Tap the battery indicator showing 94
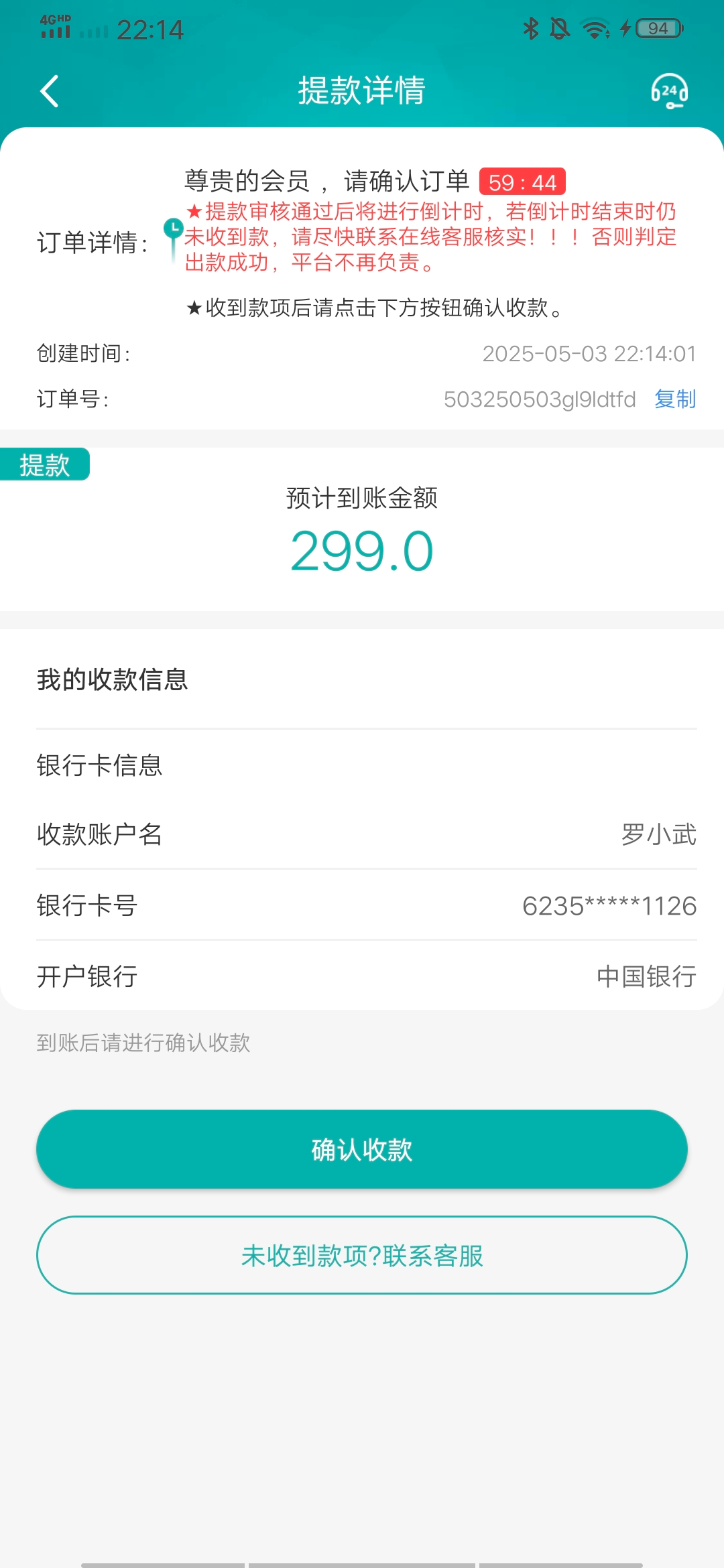This screenshot has width=724, height=1568. click(x=655, y=28)
